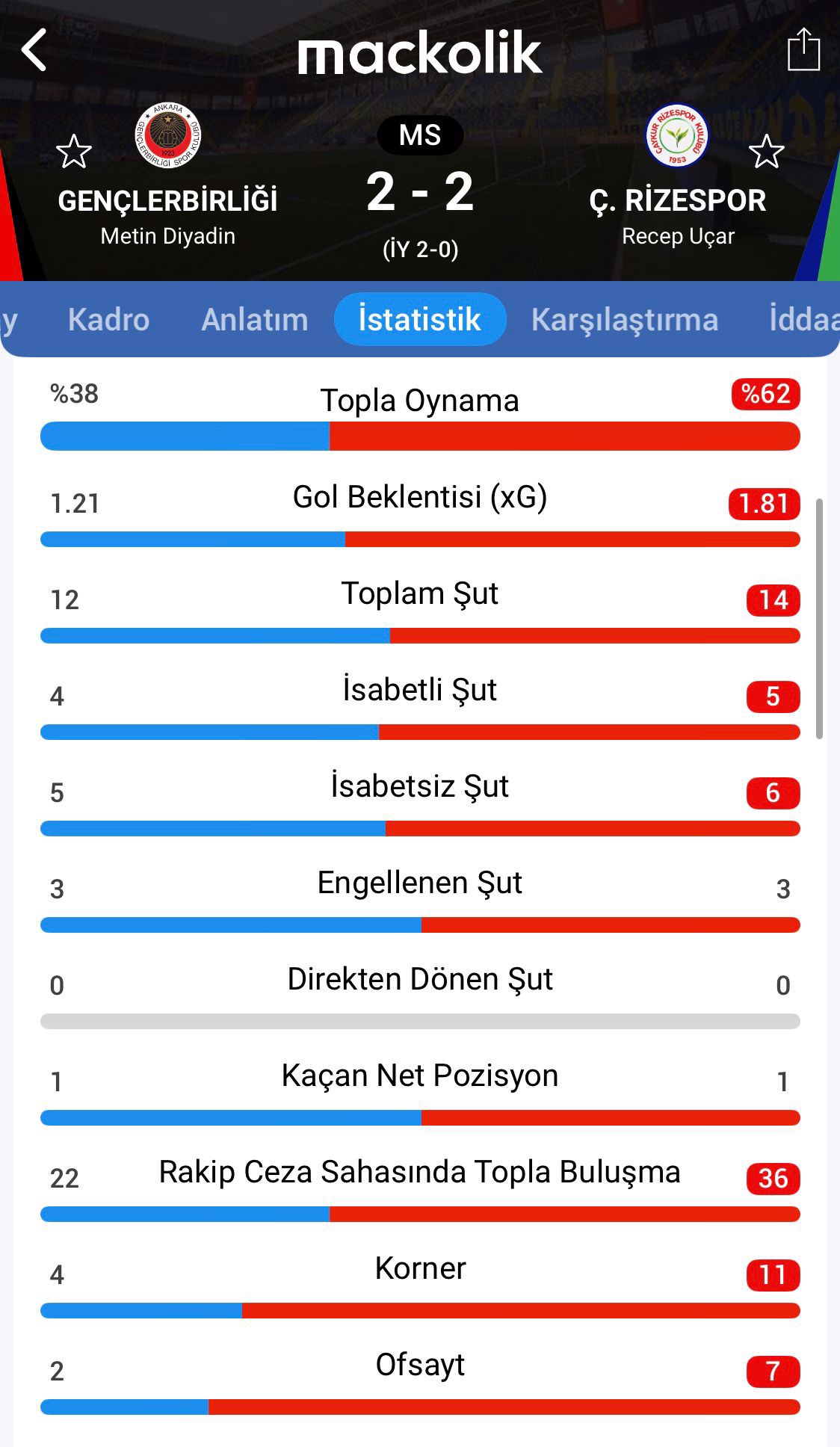Image resolution: width=840 pixels, height=1447 pixels.
Task: Favorite Ç. Rizespor with the star icon
Action: click(x=766, y=152)
